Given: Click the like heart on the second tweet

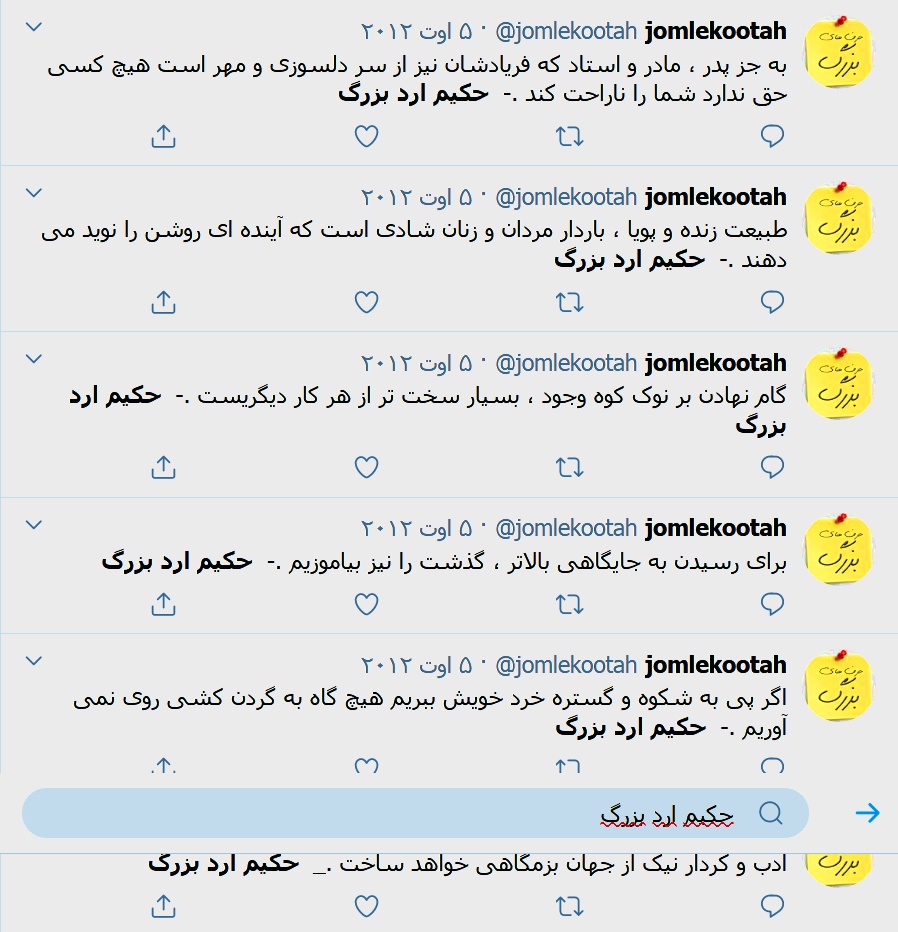Looking at the screenshot, I should click(x=365, y=301).
